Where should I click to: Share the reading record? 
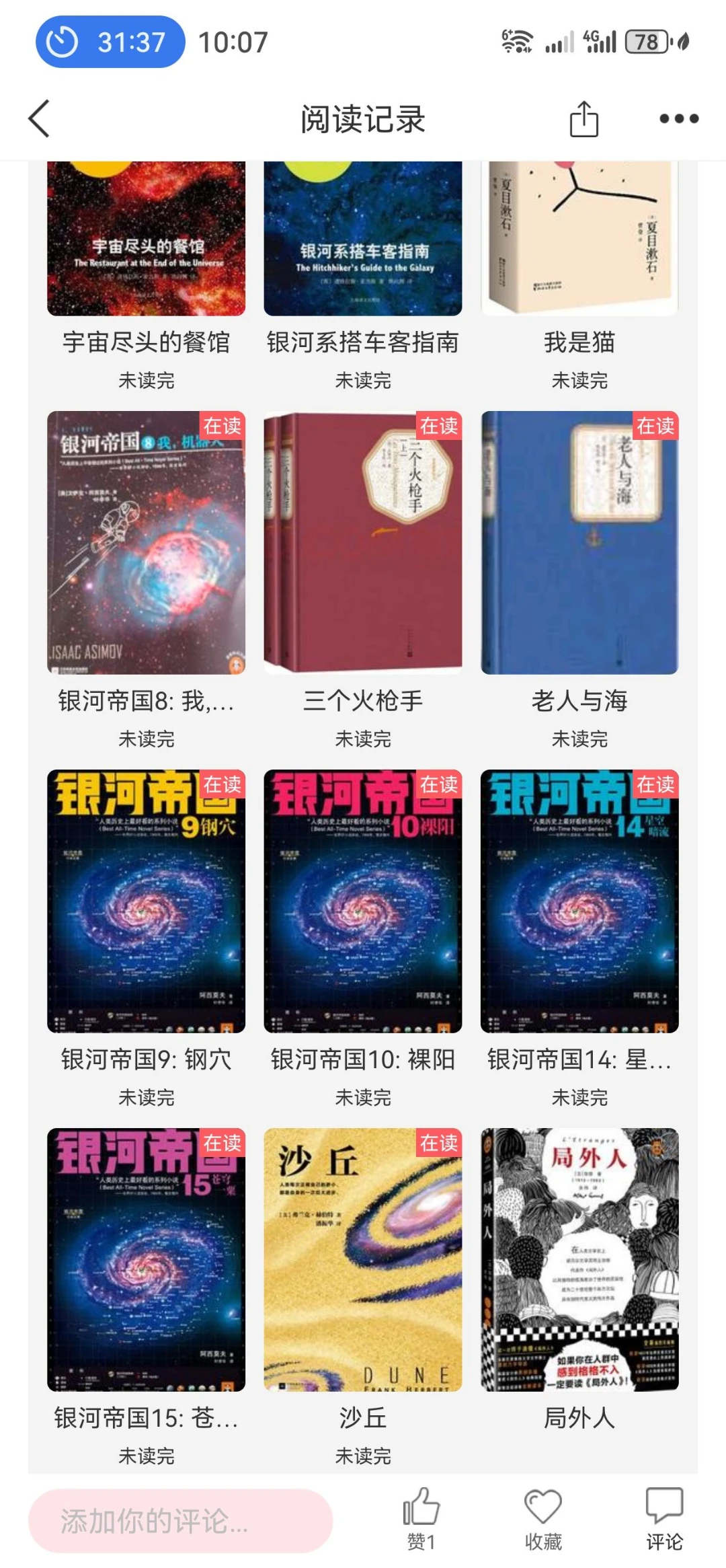pyautogui.click(x=583, y=119)
